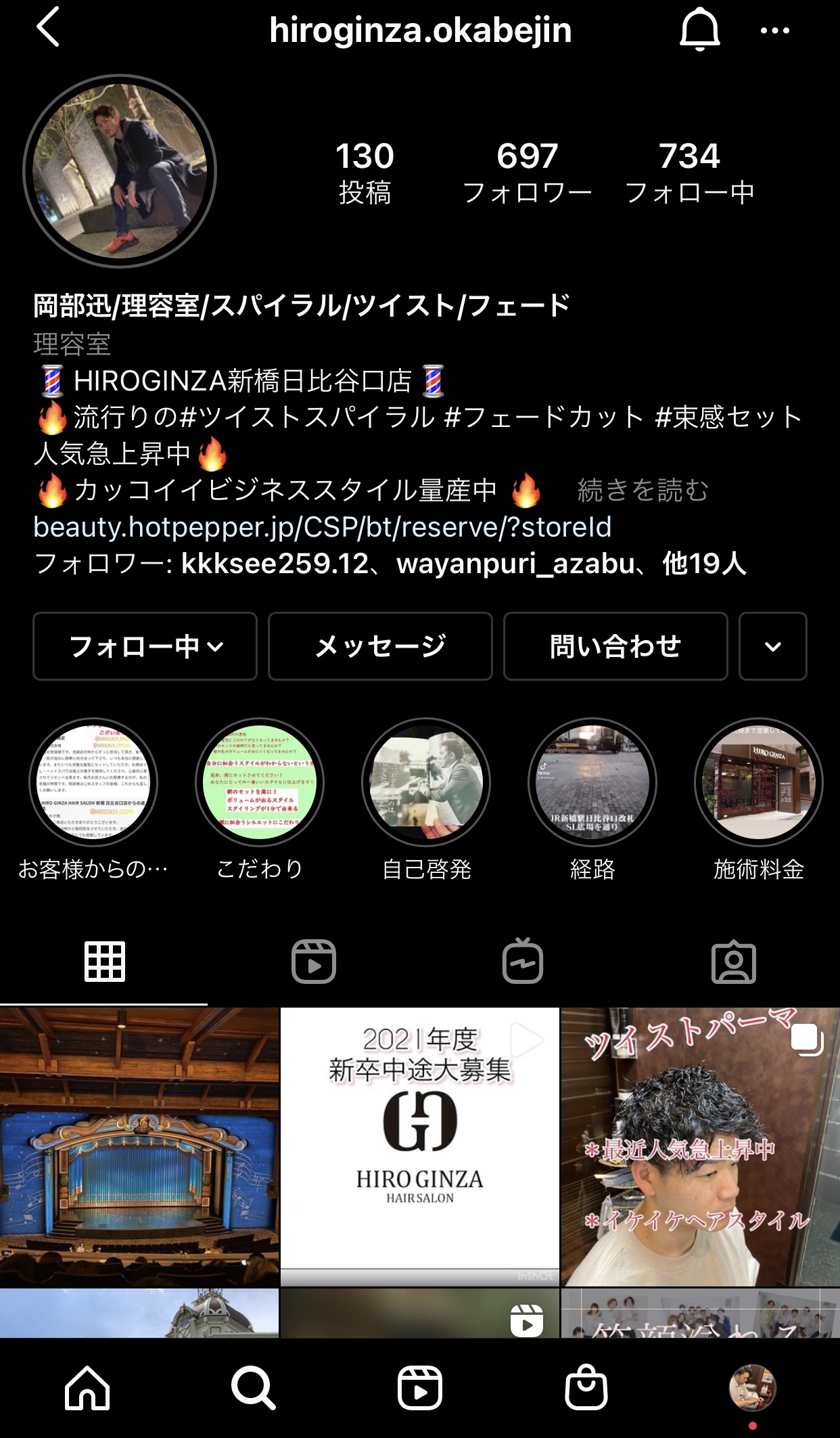Open the 自己啓発 story highlight

pyautogui.click(x=426, y=782)
